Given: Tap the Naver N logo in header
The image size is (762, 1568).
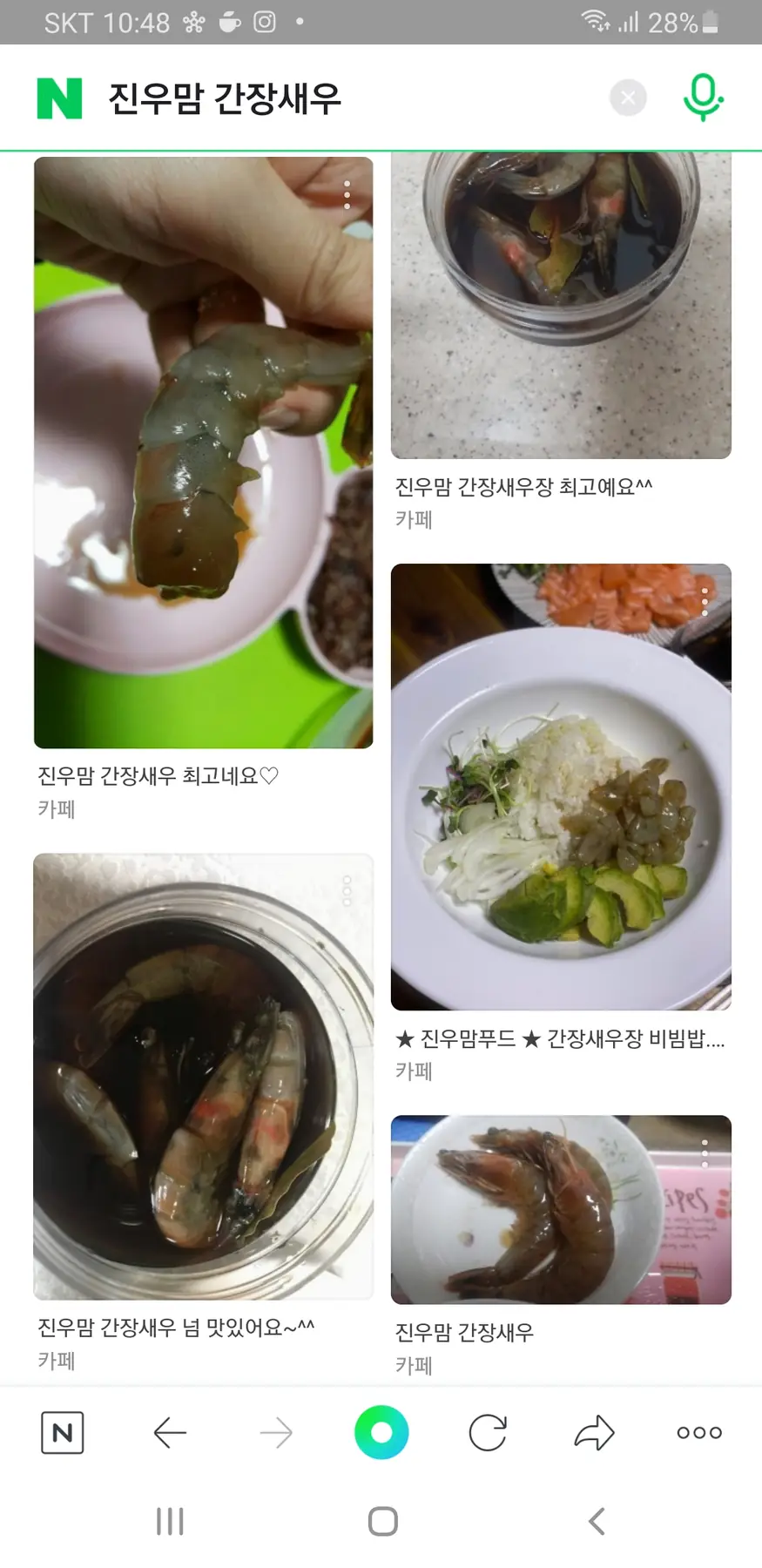Looking at the screenshot, I should pos(59,98).
